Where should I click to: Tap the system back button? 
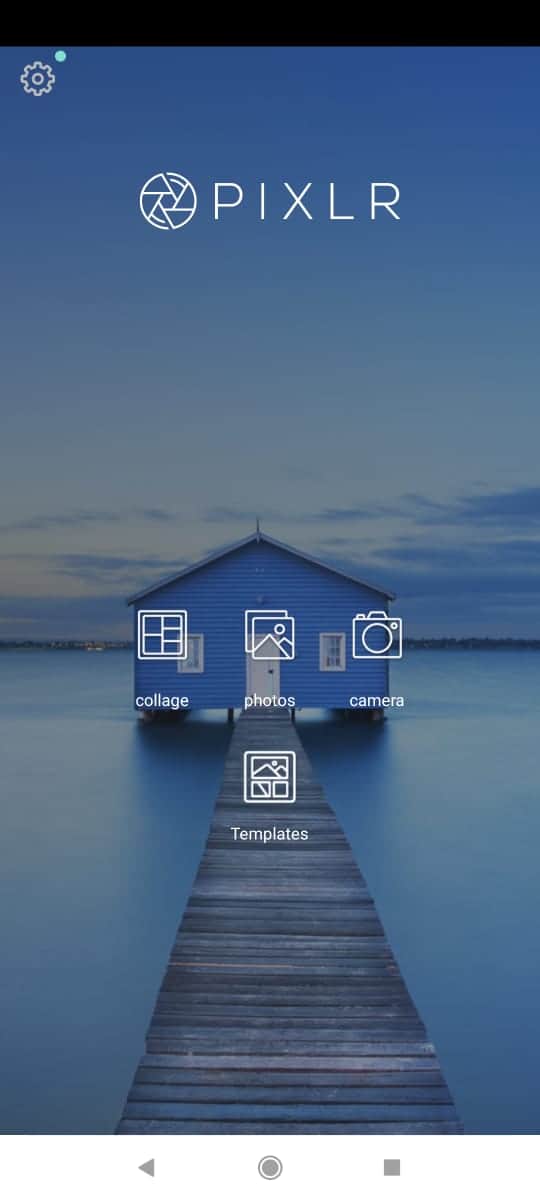point(147,1167)
